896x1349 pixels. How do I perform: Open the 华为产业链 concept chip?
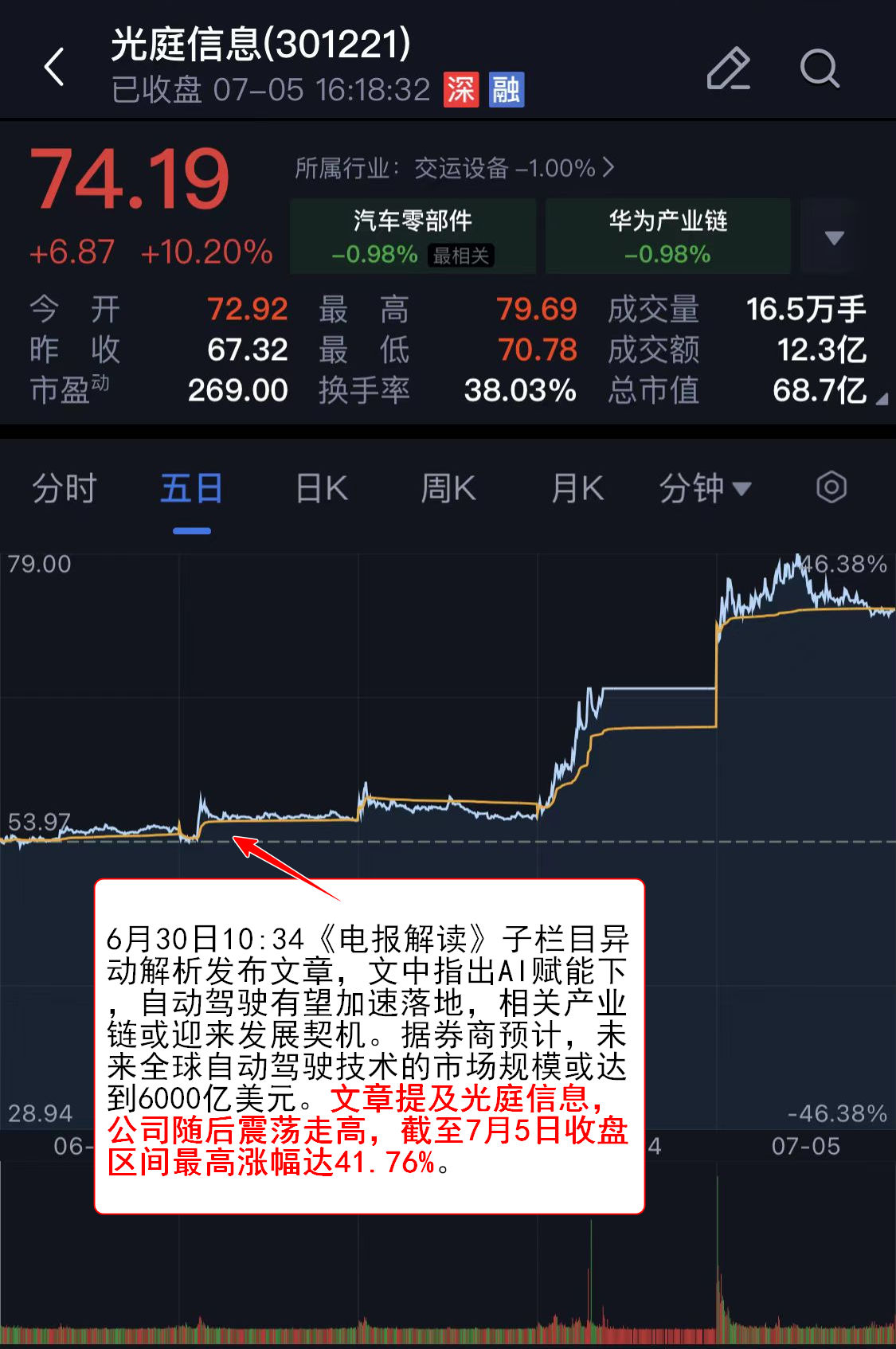667,237
